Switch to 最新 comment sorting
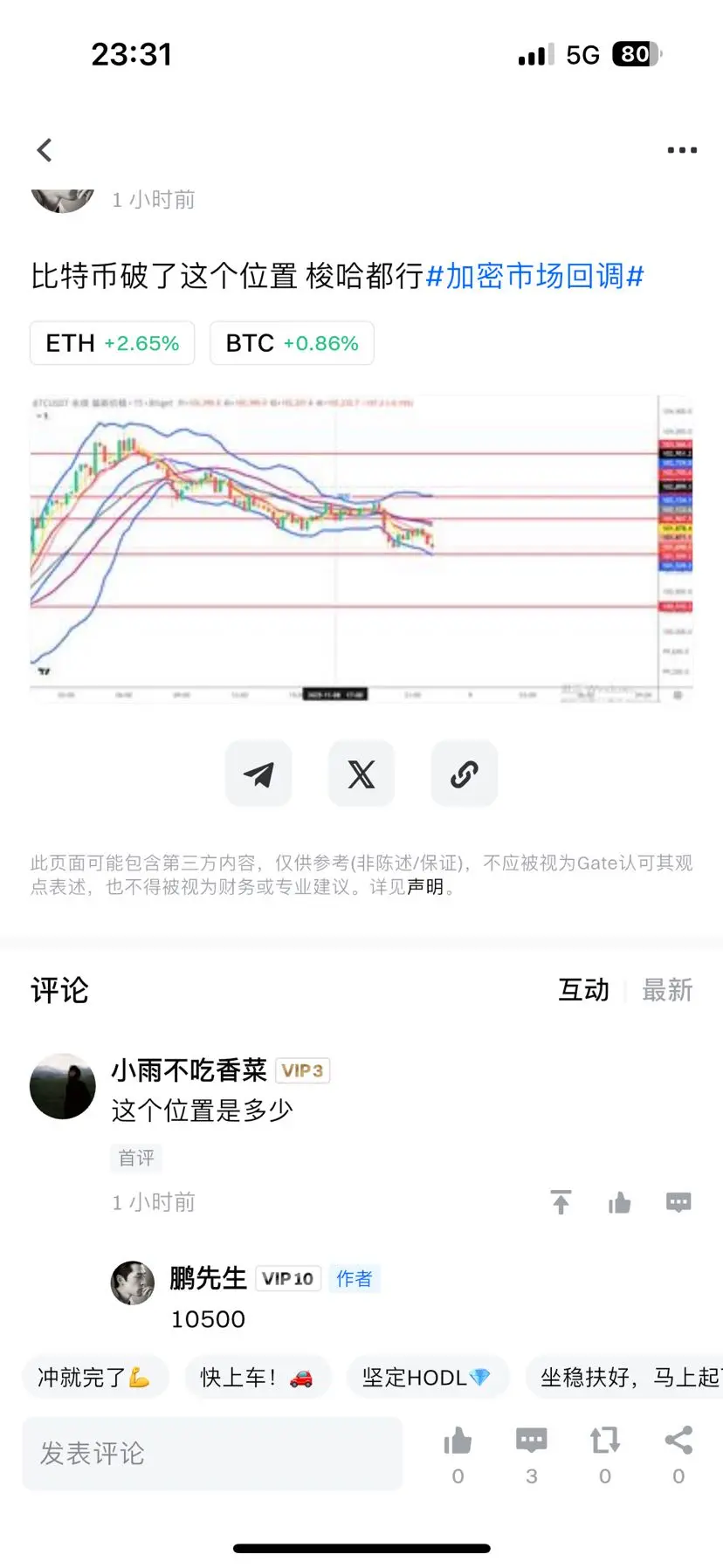The height and width of the screenshot is (1568, 723). pyautogui.click(x=668, y=989)
